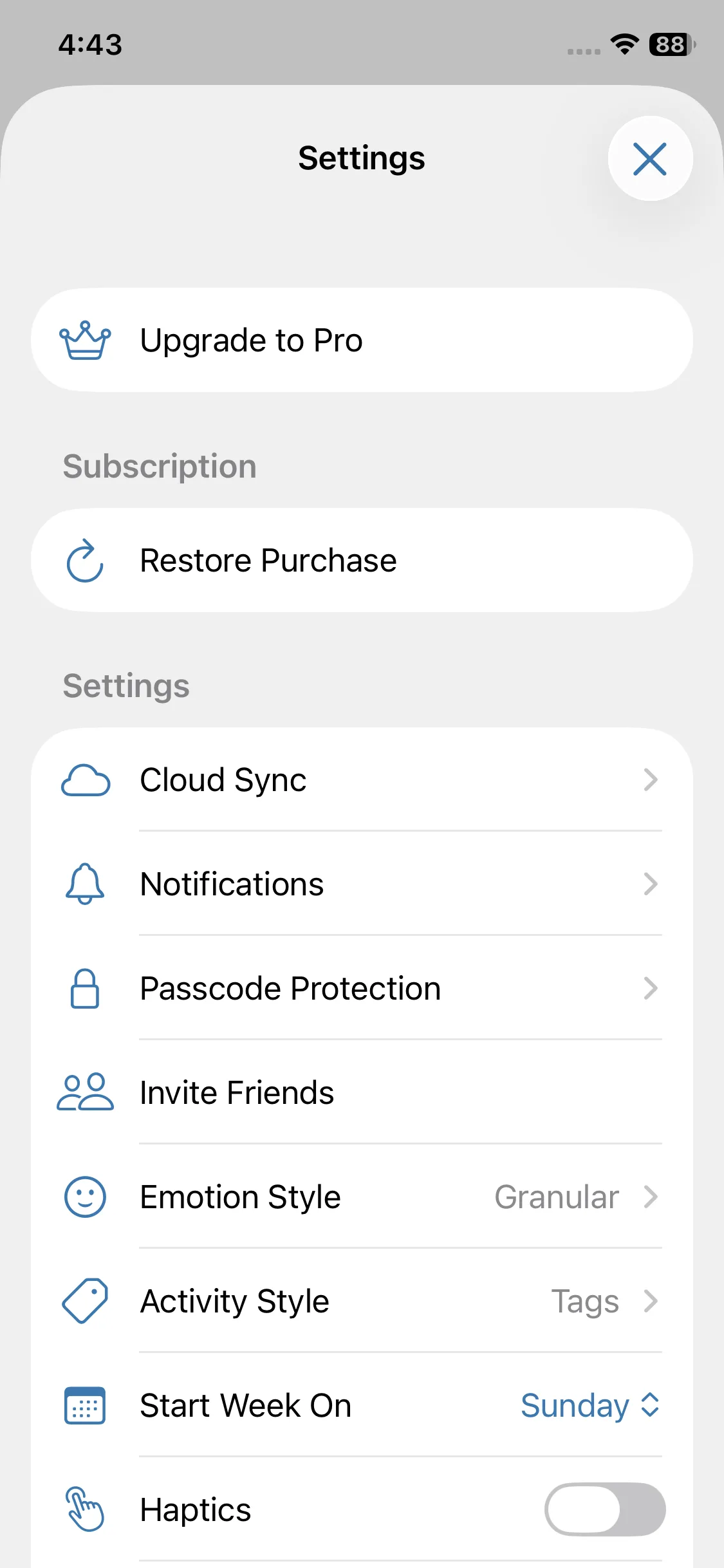The height and width of the screenshot is (1568, 724).
Task: Open Activity Style options
Action: 362,1302
